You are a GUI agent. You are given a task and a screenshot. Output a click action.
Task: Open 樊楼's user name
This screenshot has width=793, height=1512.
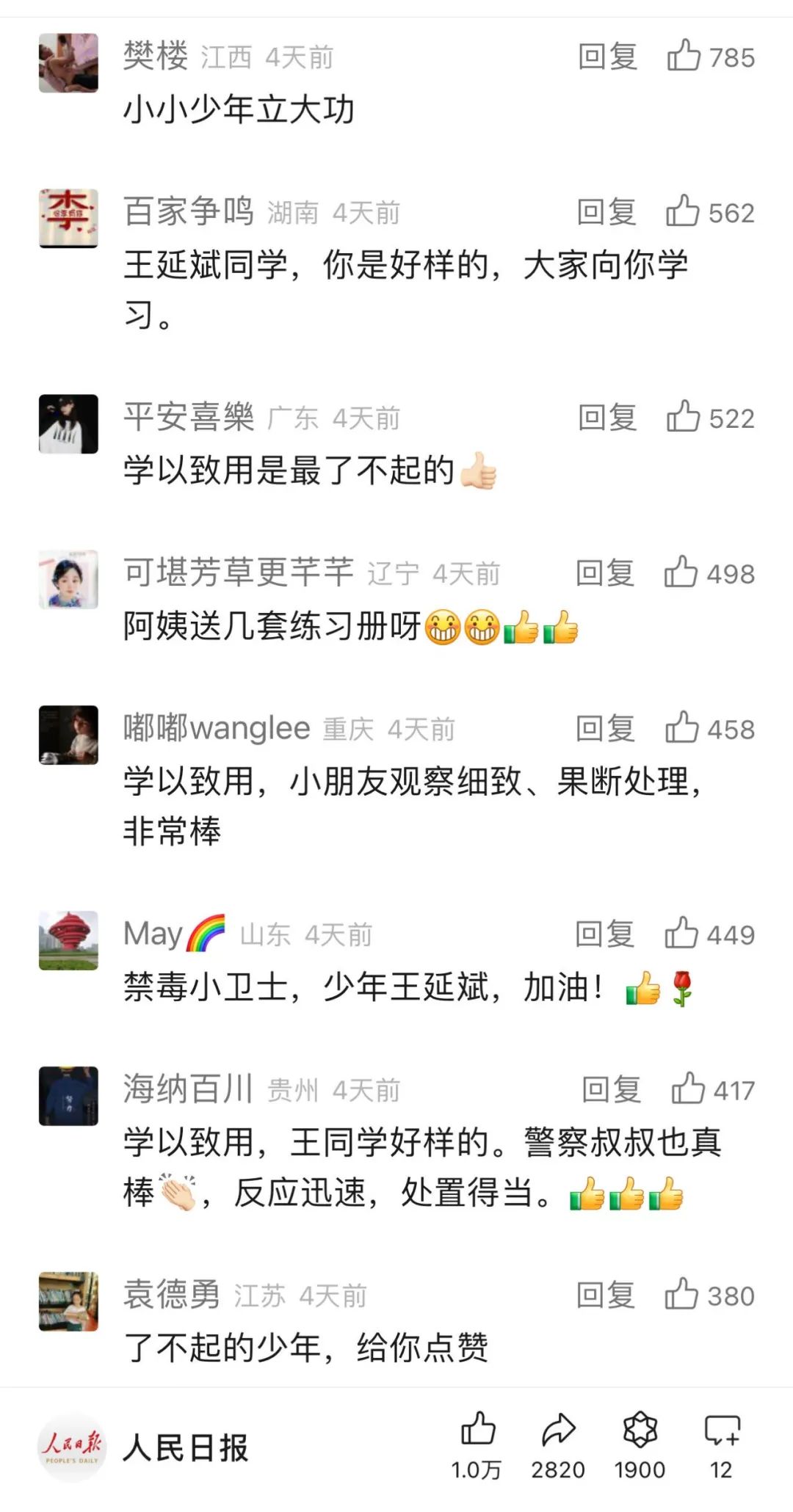156,57
